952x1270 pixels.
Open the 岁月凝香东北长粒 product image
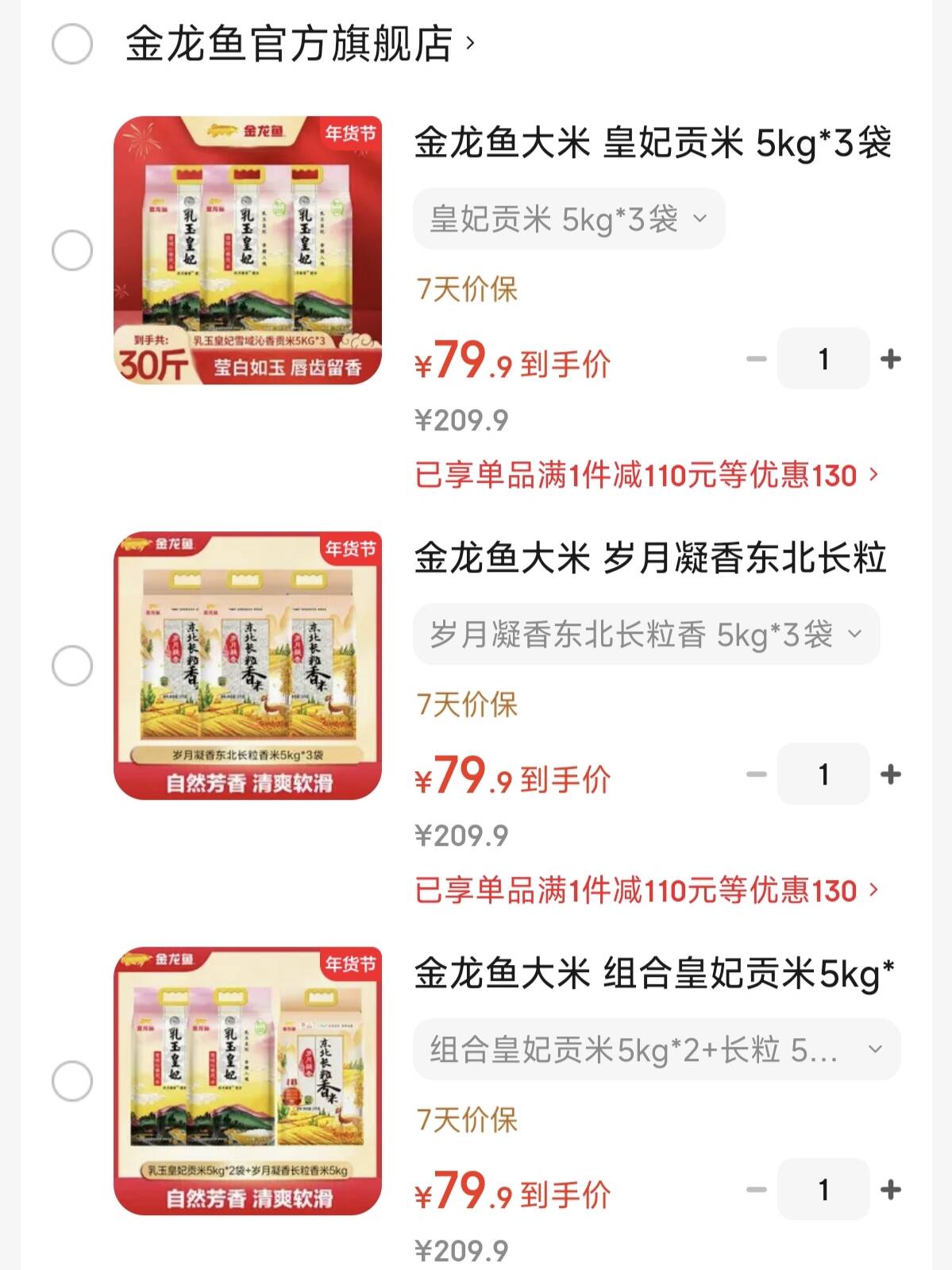click(248, 666)
